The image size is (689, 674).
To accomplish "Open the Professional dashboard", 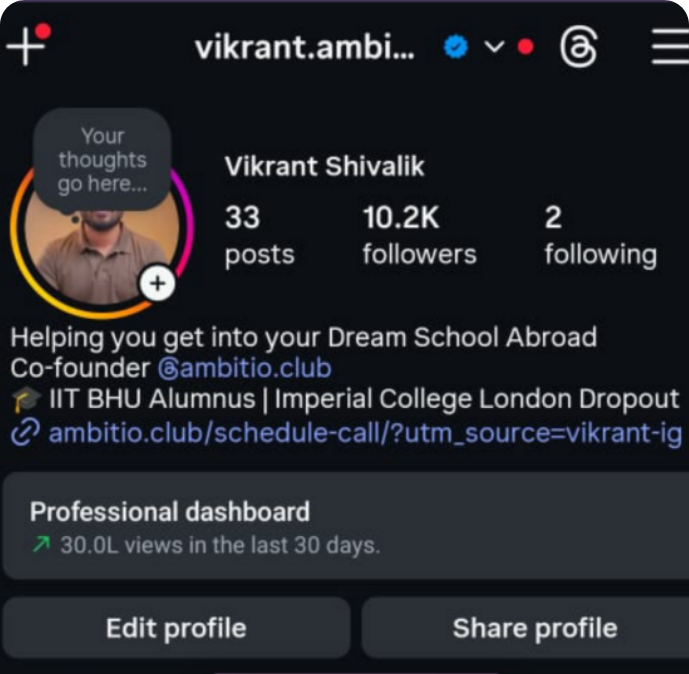I will (x=344, y=527).
